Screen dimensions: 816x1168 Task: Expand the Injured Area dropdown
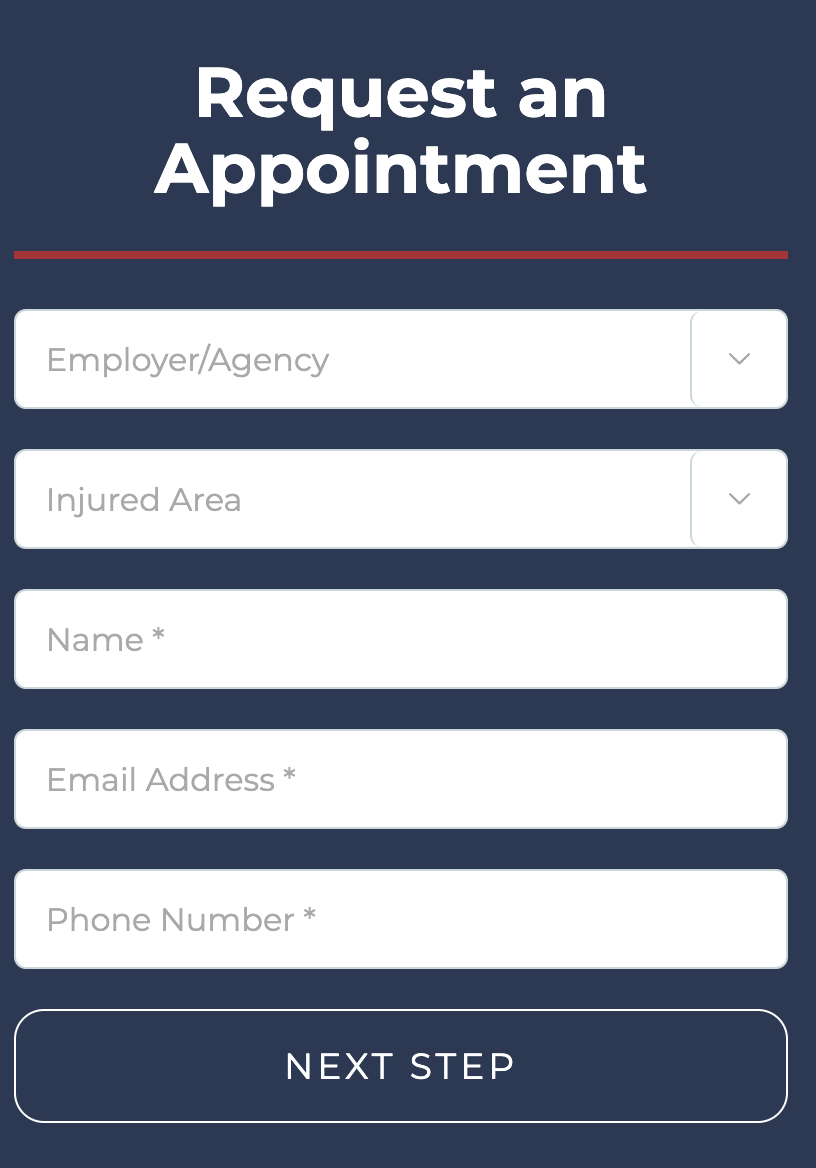[738, 499]
